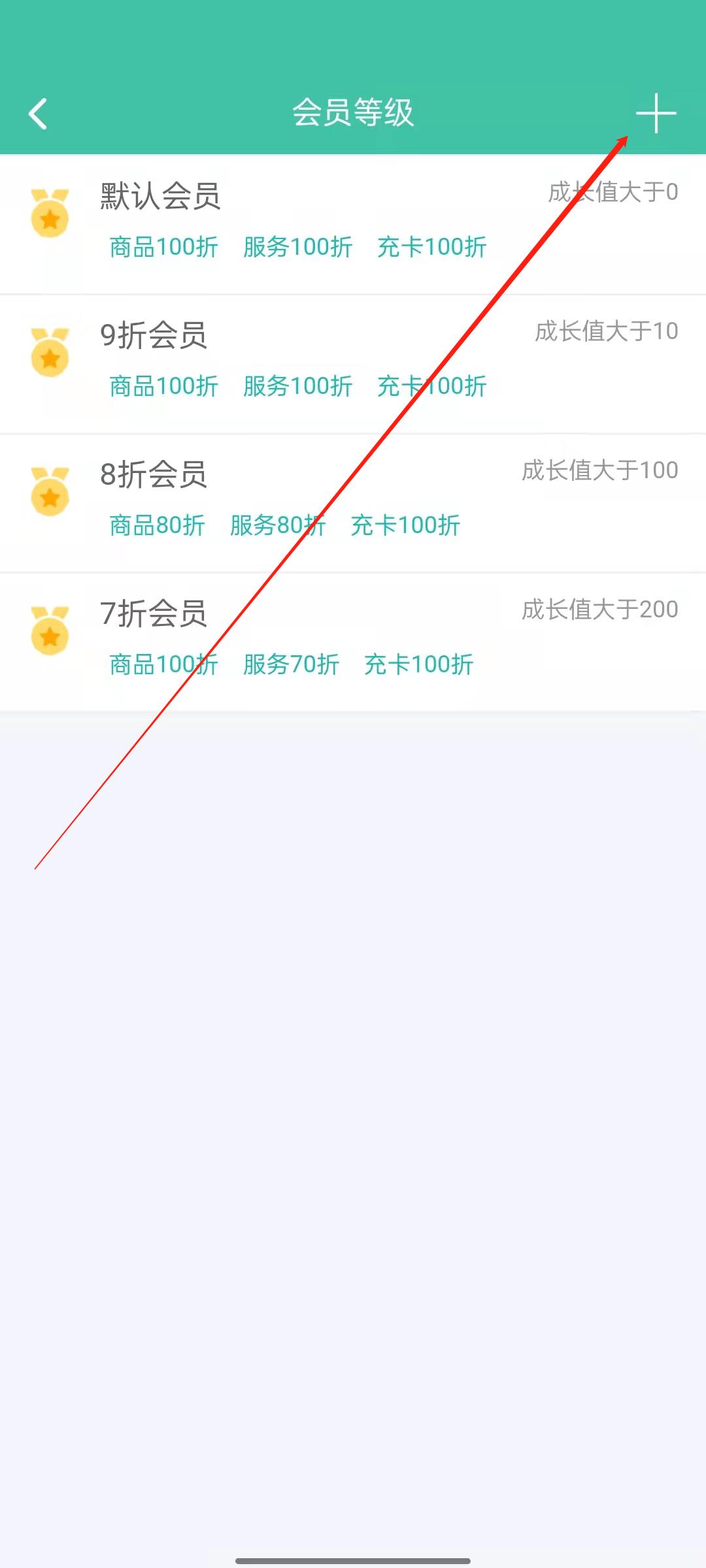This screenshot has width=706, height=1568.
Task: Open the 8折会员 level
Action: click(x=353, y=503)
